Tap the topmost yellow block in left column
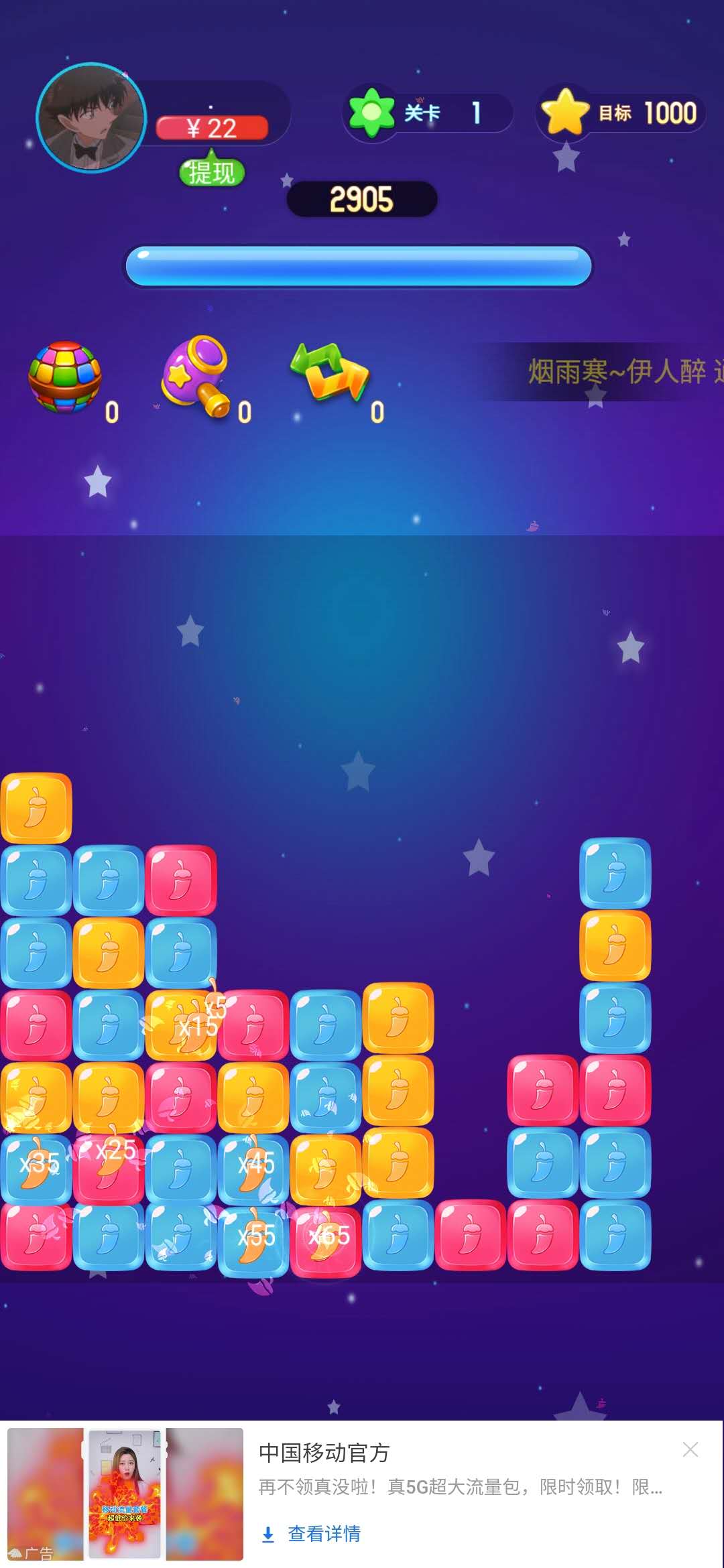724x1568 pixels. 36,807
